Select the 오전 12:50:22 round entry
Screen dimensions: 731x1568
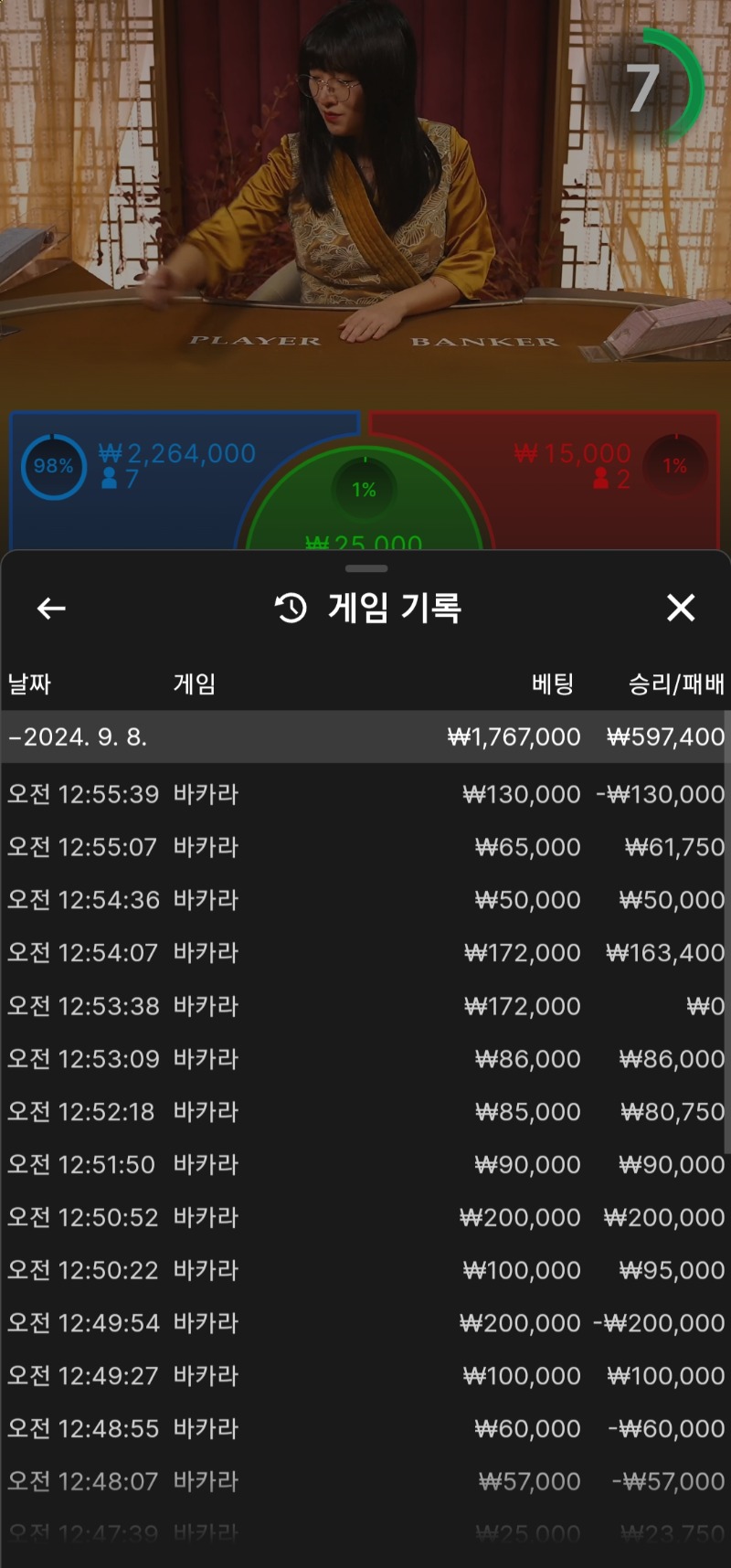point(365,1270)
